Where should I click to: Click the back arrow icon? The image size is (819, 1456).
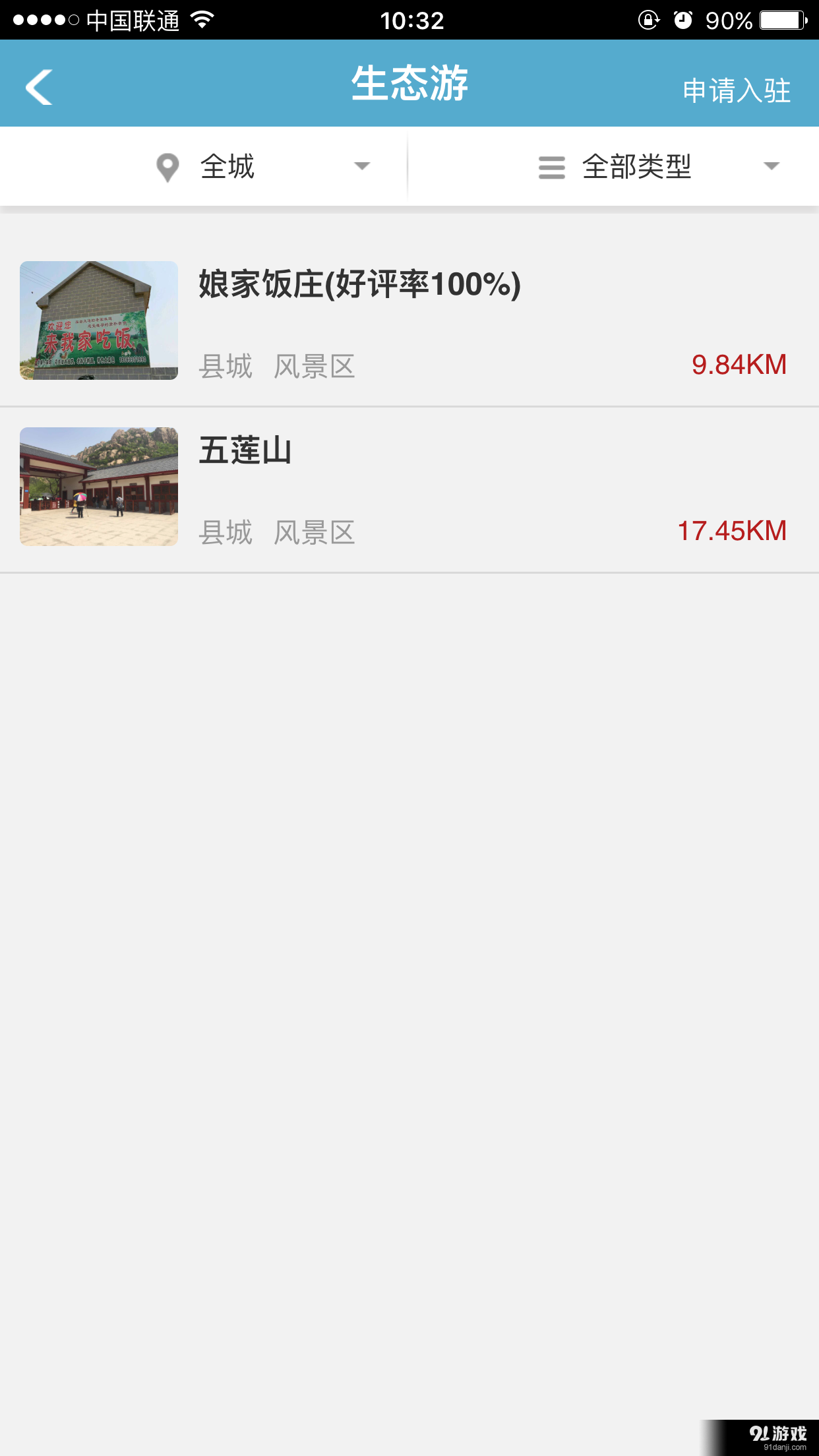[x=38, y=86]
